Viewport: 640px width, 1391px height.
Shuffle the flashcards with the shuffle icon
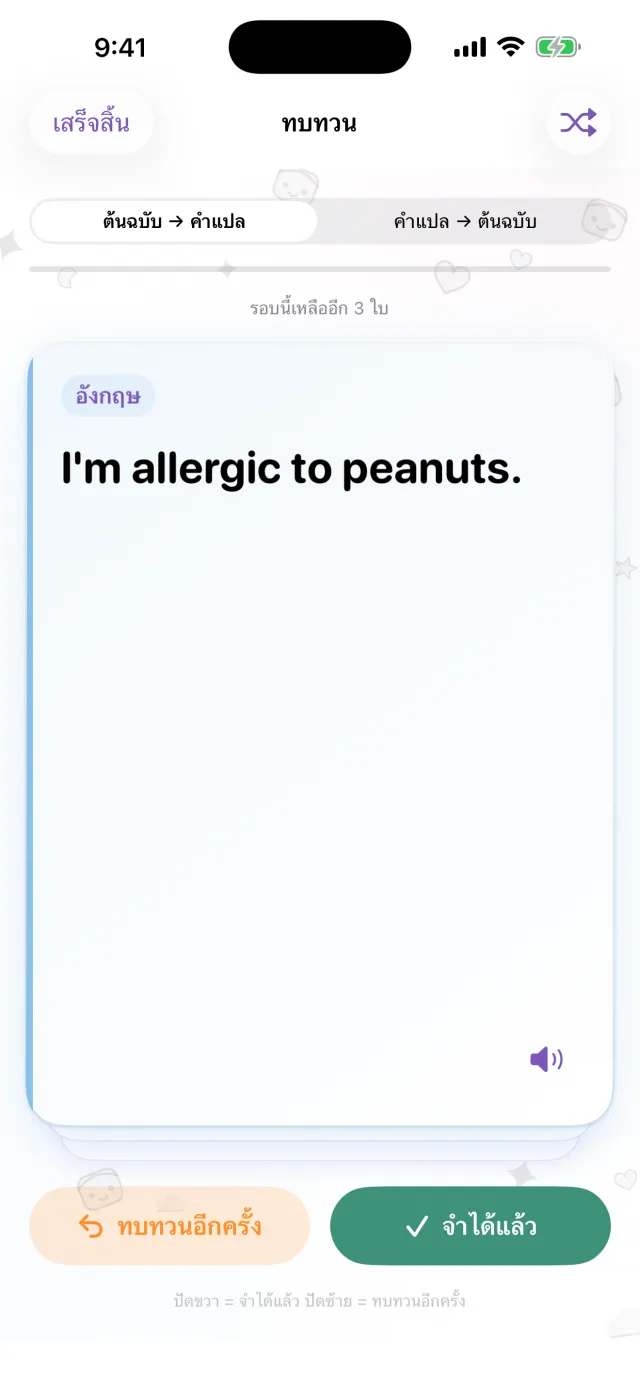pyautogui.click(x=578, y=123)
